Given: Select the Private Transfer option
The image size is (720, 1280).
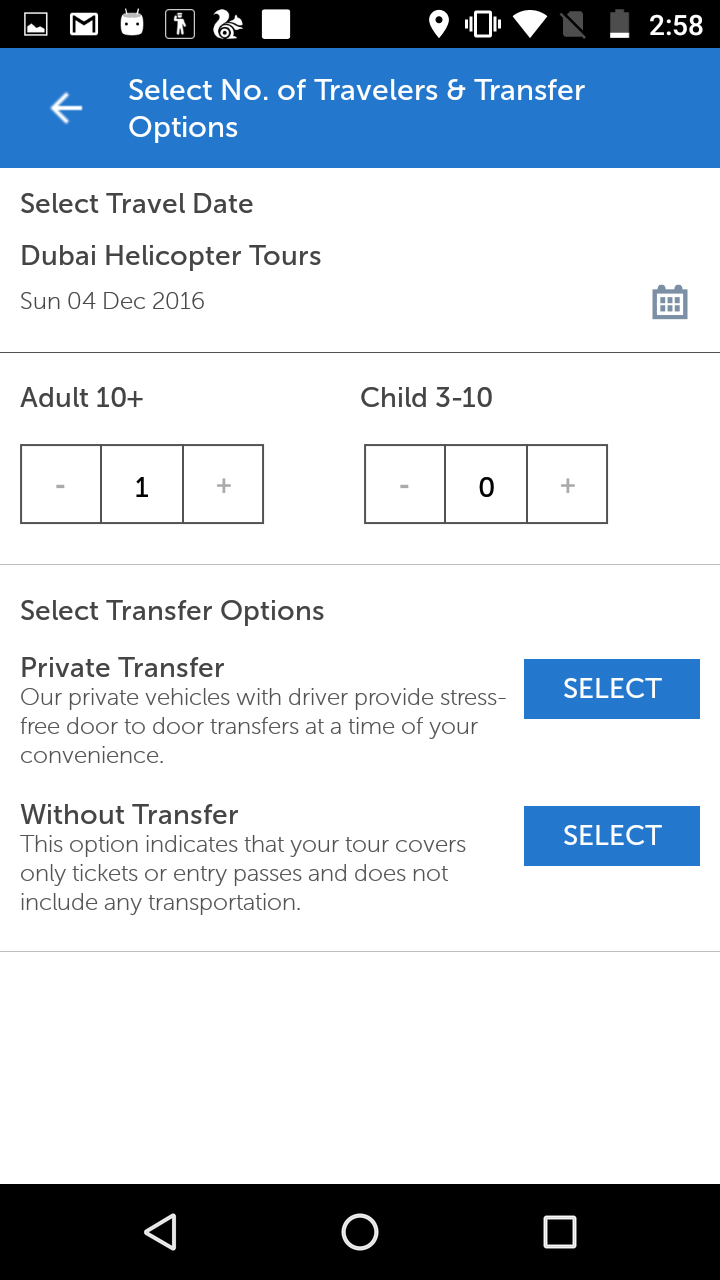Looking at the screenshot, I should (x=611, y=689).
